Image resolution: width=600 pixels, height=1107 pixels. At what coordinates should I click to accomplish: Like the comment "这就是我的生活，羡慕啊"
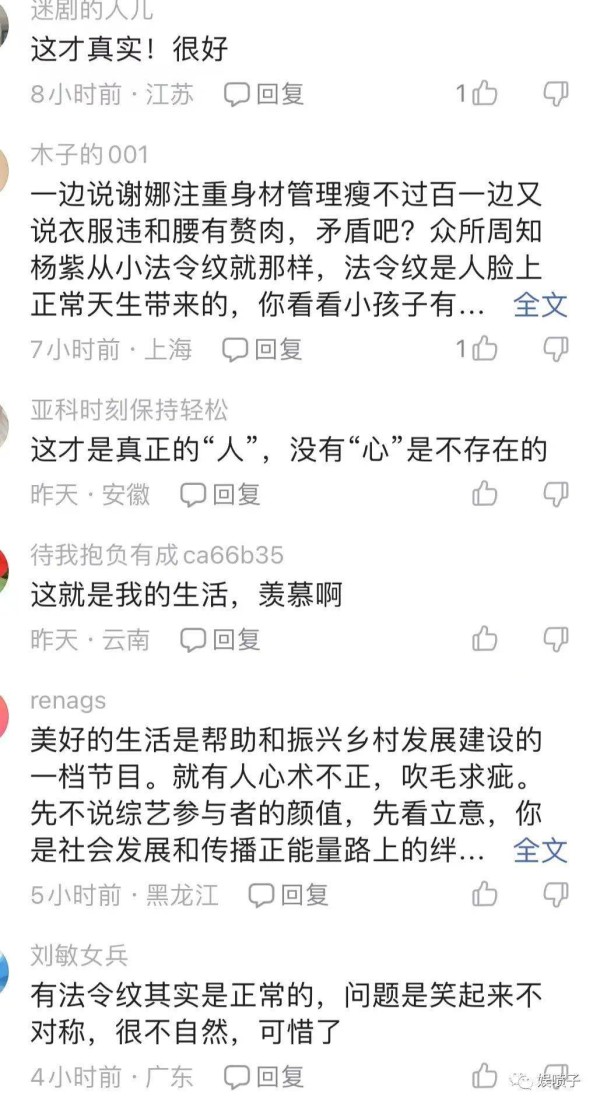[x=485, y=640]
